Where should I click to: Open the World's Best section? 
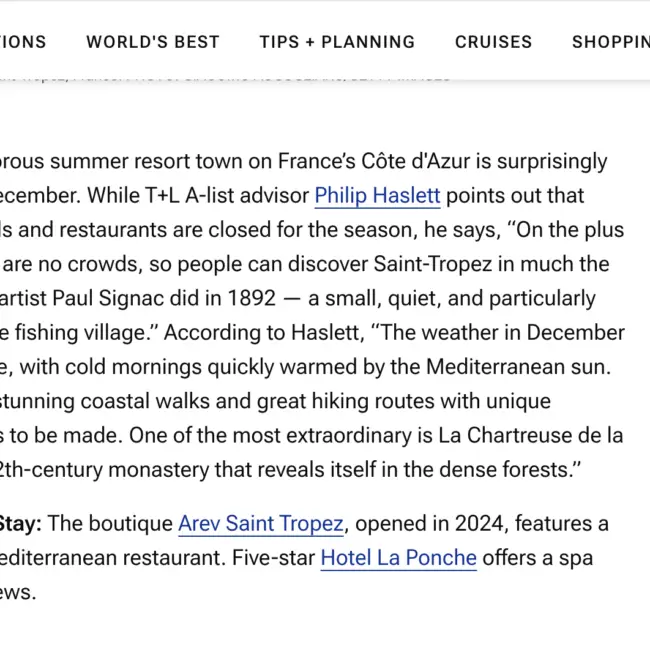pos(152,42)
